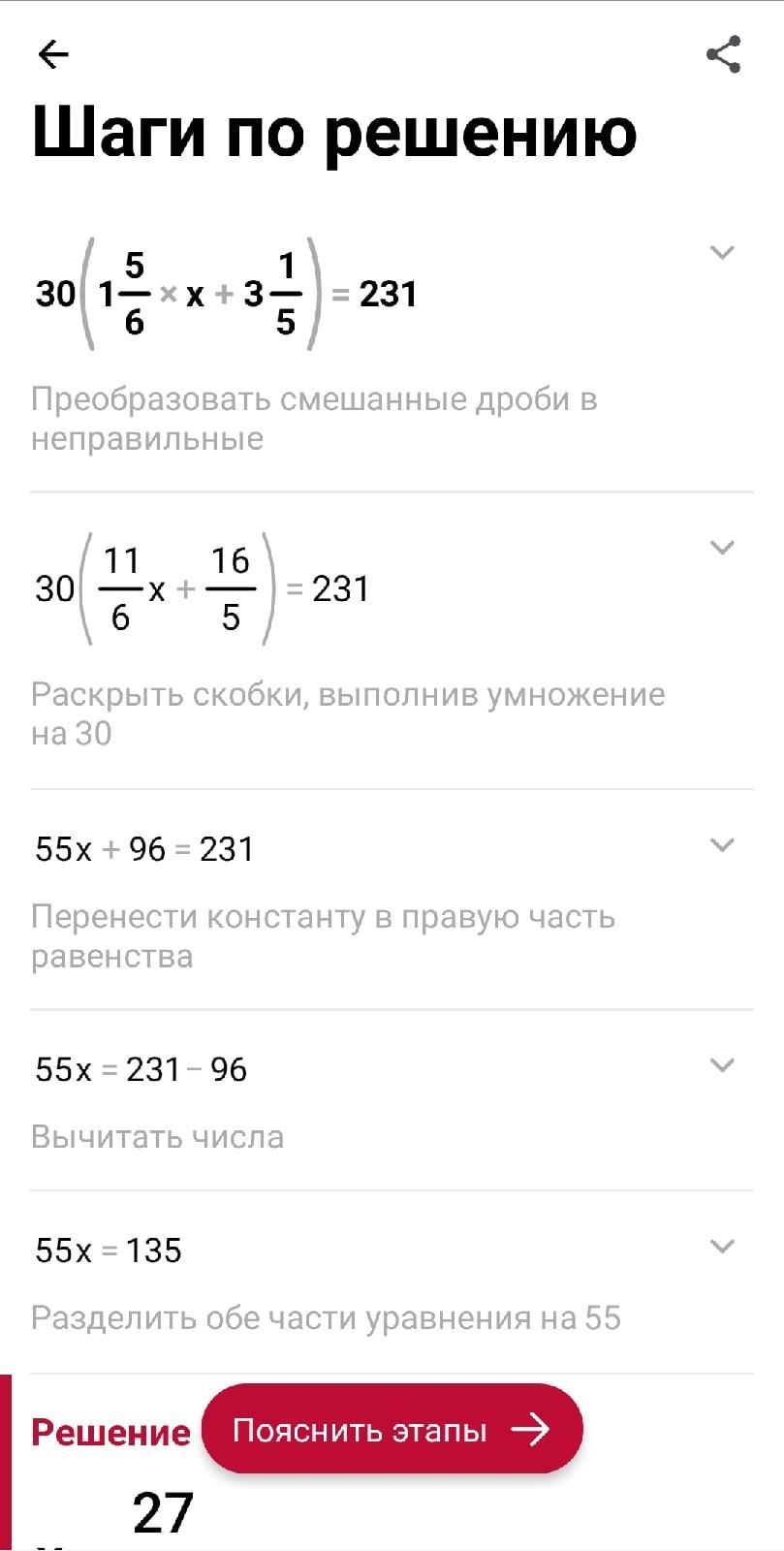Expand the step with improper fractions 11/6 and 16/5

722,548
